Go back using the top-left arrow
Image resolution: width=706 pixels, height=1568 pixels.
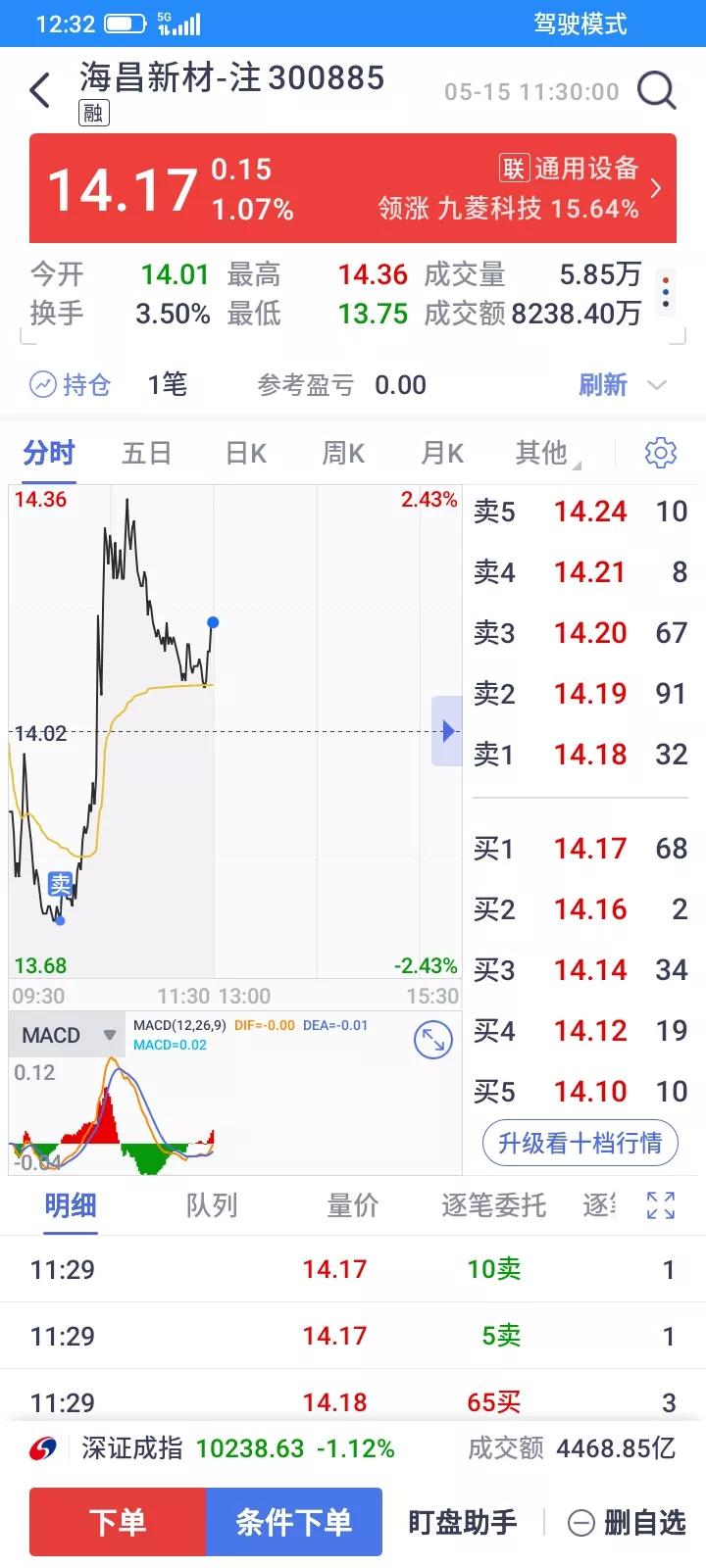coord(40,90)
